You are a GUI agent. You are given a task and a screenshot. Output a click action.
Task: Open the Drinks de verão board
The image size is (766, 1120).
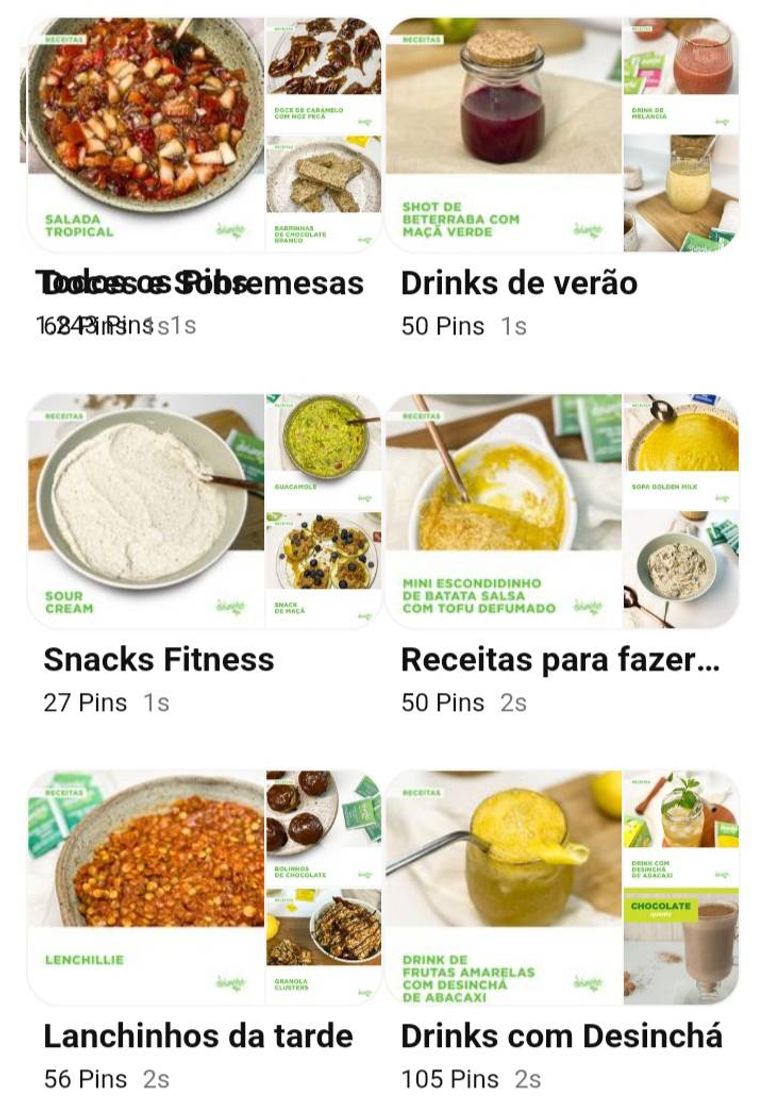(562, 136)
